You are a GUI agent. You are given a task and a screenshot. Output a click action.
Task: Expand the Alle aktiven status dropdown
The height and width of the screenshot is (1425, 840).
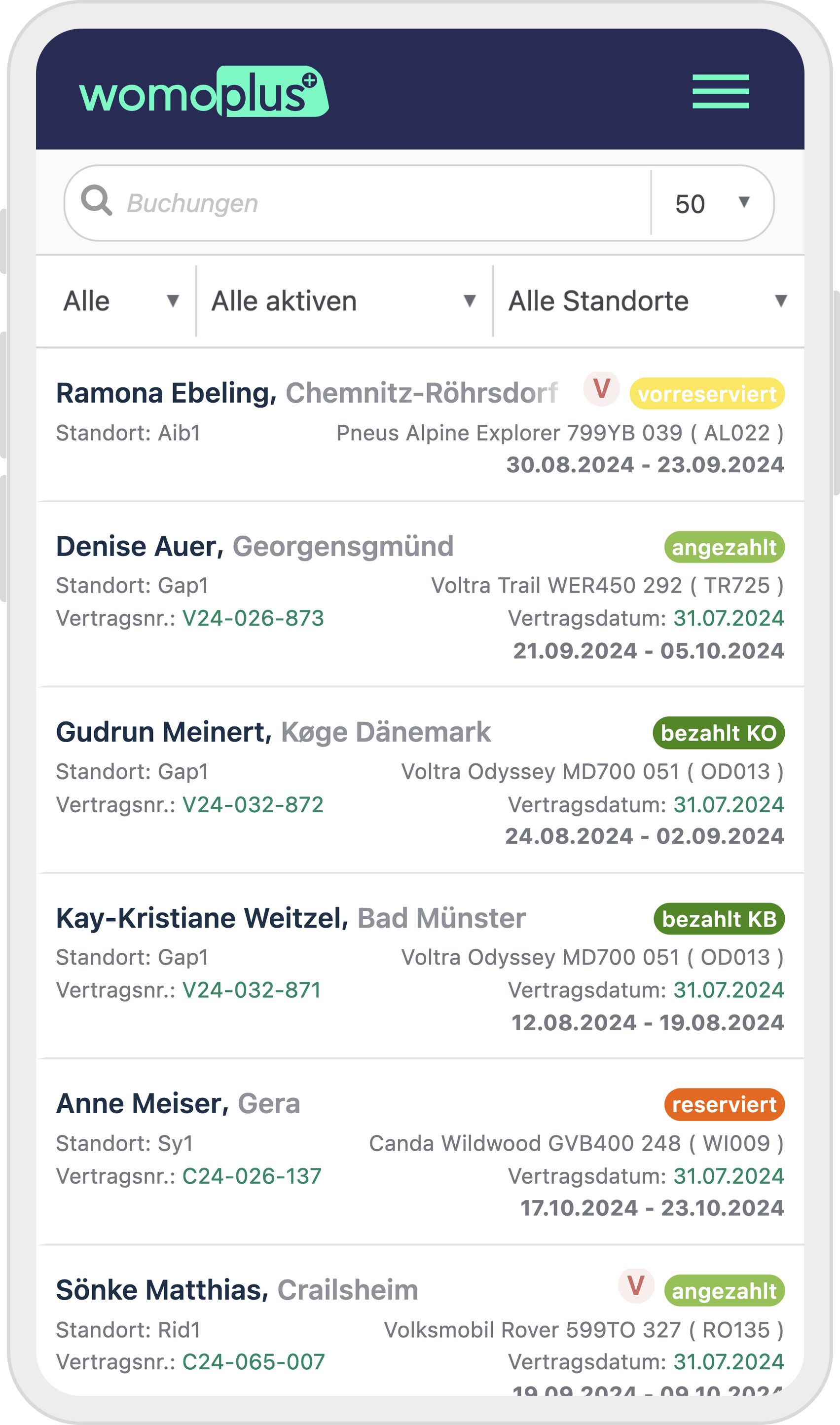click(344, 300)
